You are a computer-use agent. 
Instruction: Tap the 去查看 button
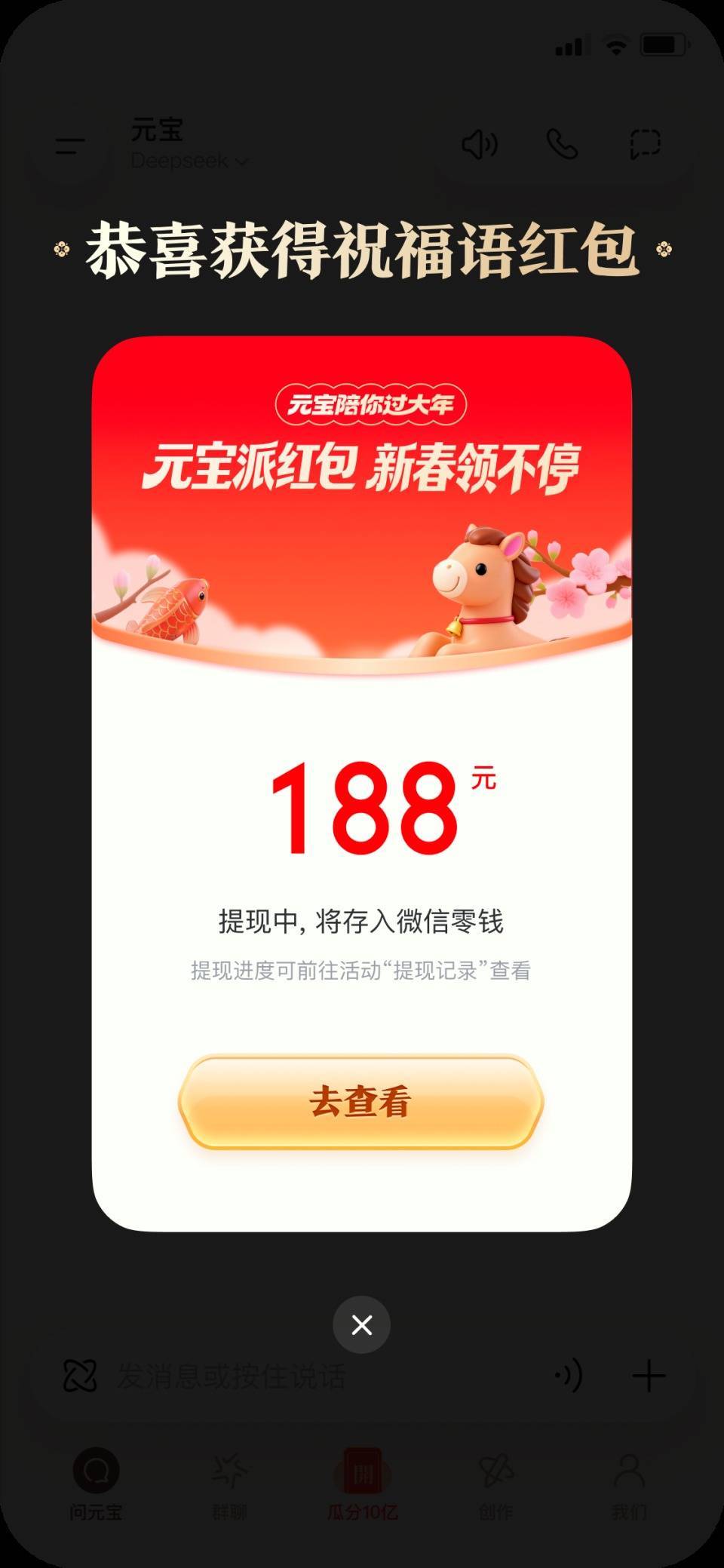click(x=360, y=1102)
